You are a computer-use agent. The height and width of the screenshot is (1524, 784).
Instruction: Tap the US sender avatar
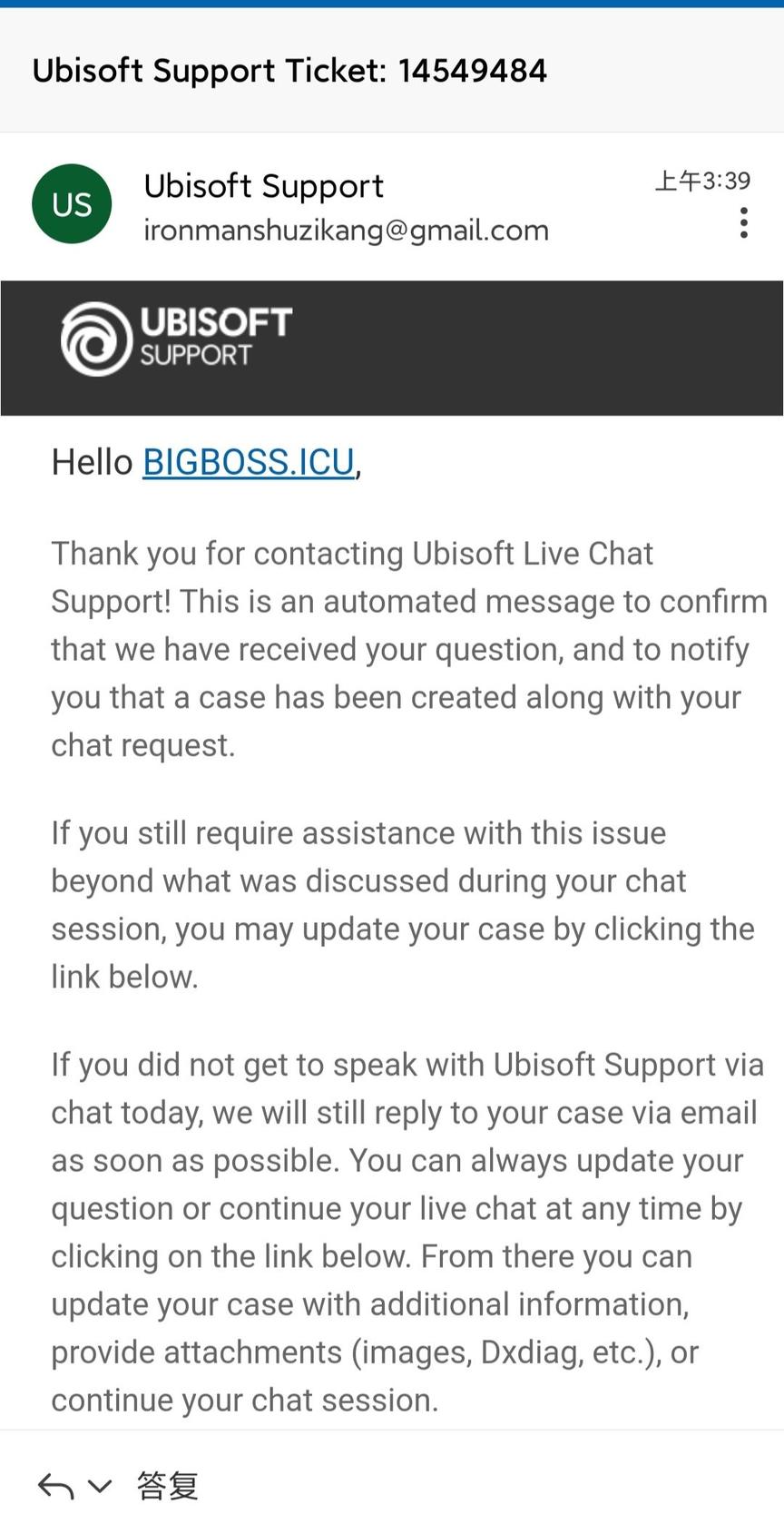[72, 204]
